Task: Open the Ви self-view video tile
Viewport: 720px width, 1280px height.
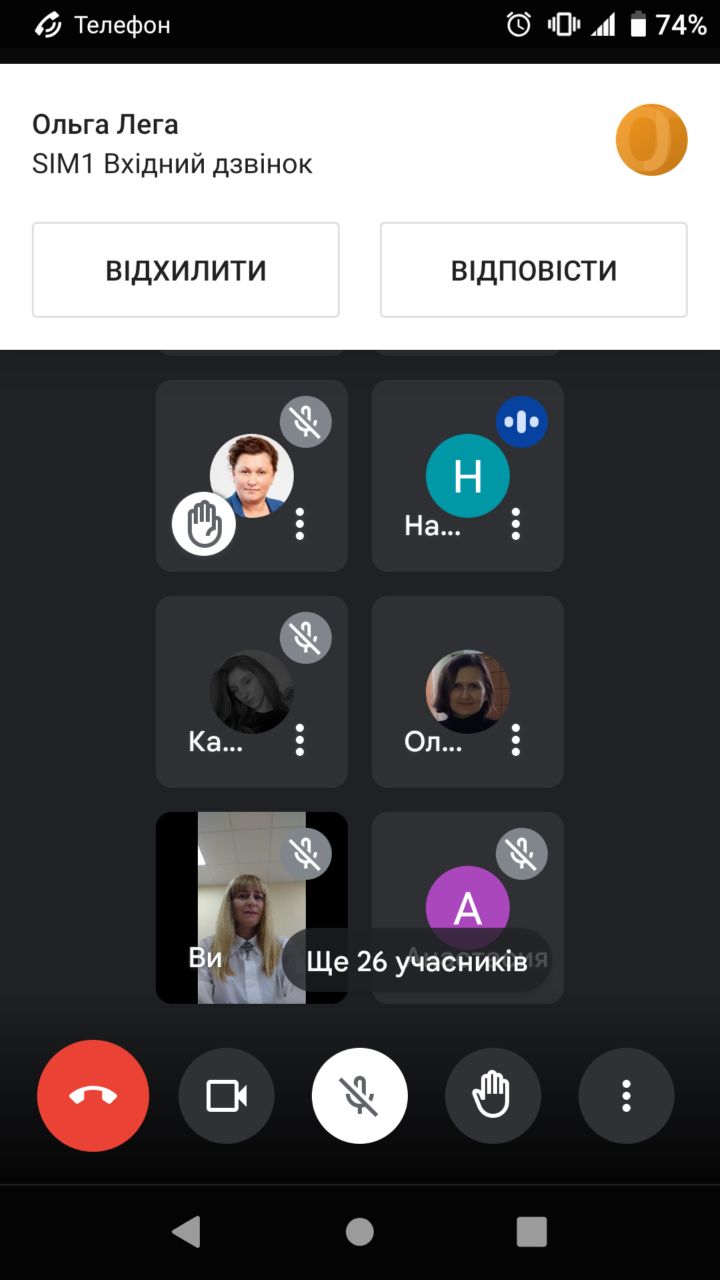Action: click(x=252, y=908)
